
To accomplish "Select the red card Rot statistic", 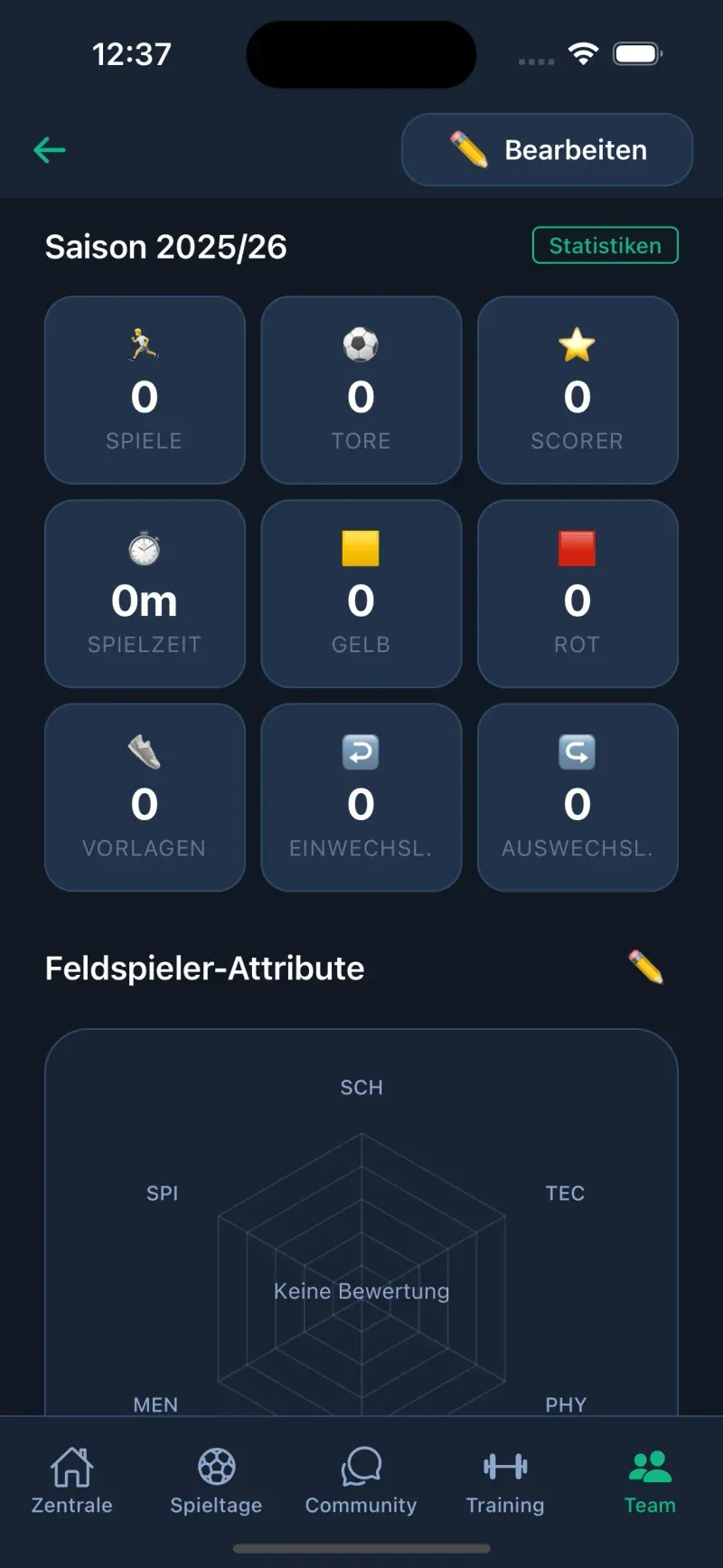I will [577, 549].
